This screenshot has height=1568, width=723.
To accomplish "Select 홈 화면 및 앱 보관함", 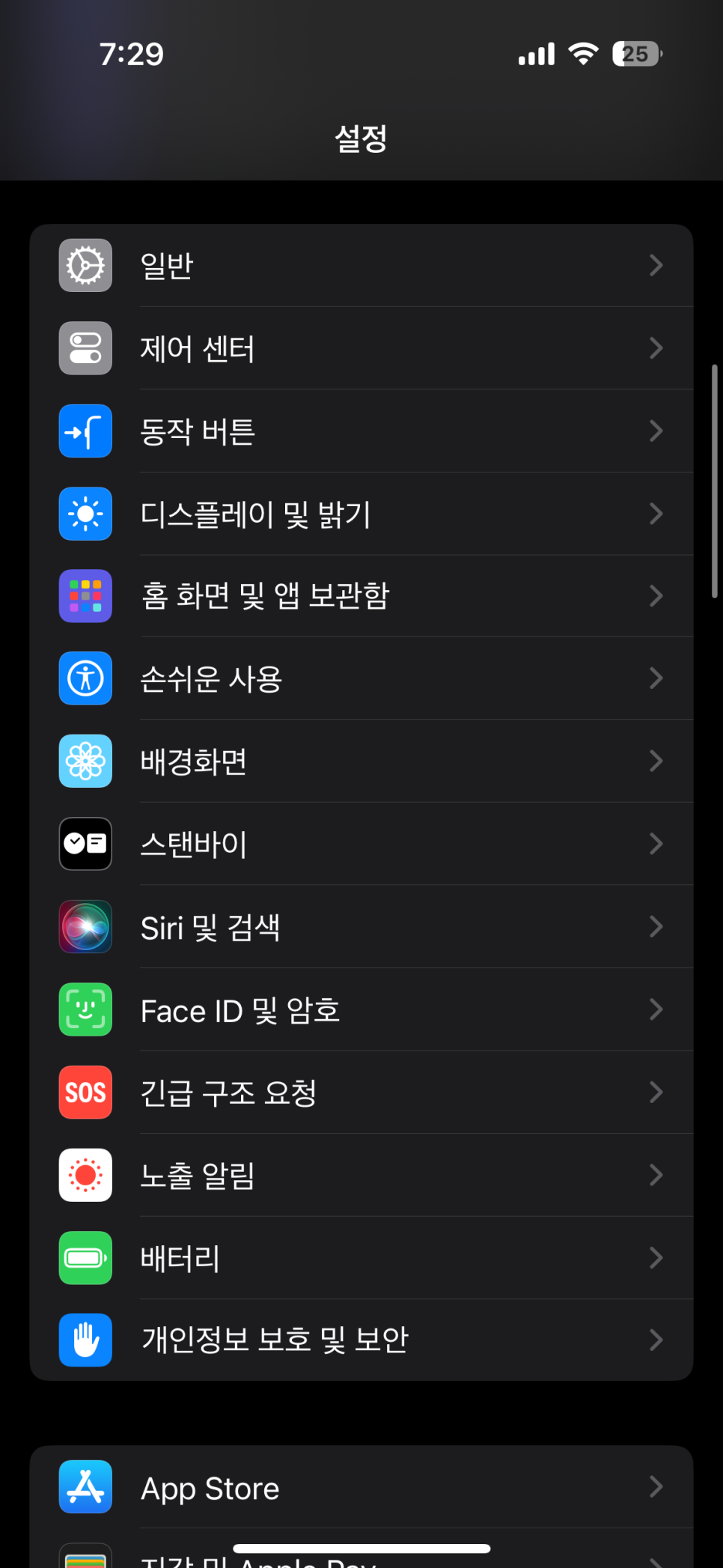I will click(361, 596).
